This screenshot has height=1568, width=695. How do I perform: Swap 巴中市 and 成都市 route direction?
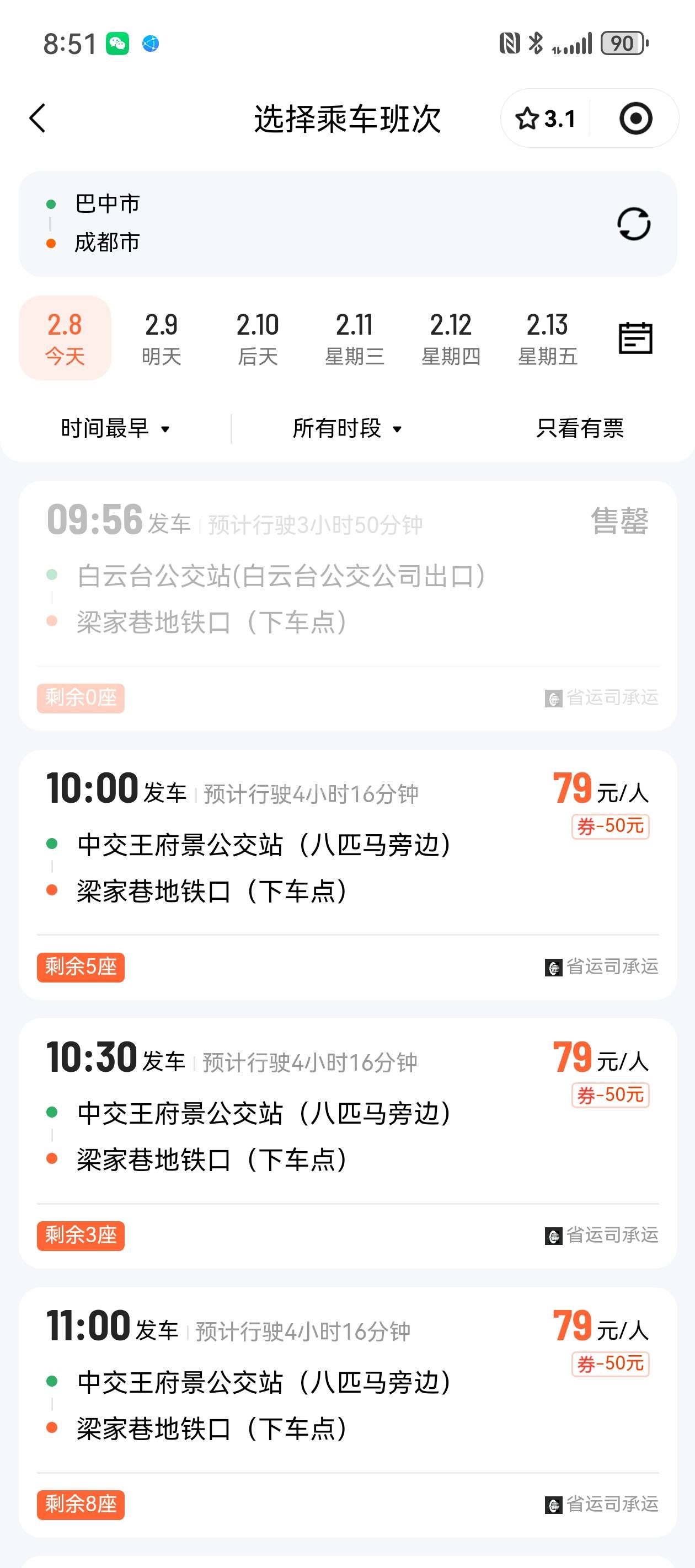pyautogui.click(x=633, y=224)
